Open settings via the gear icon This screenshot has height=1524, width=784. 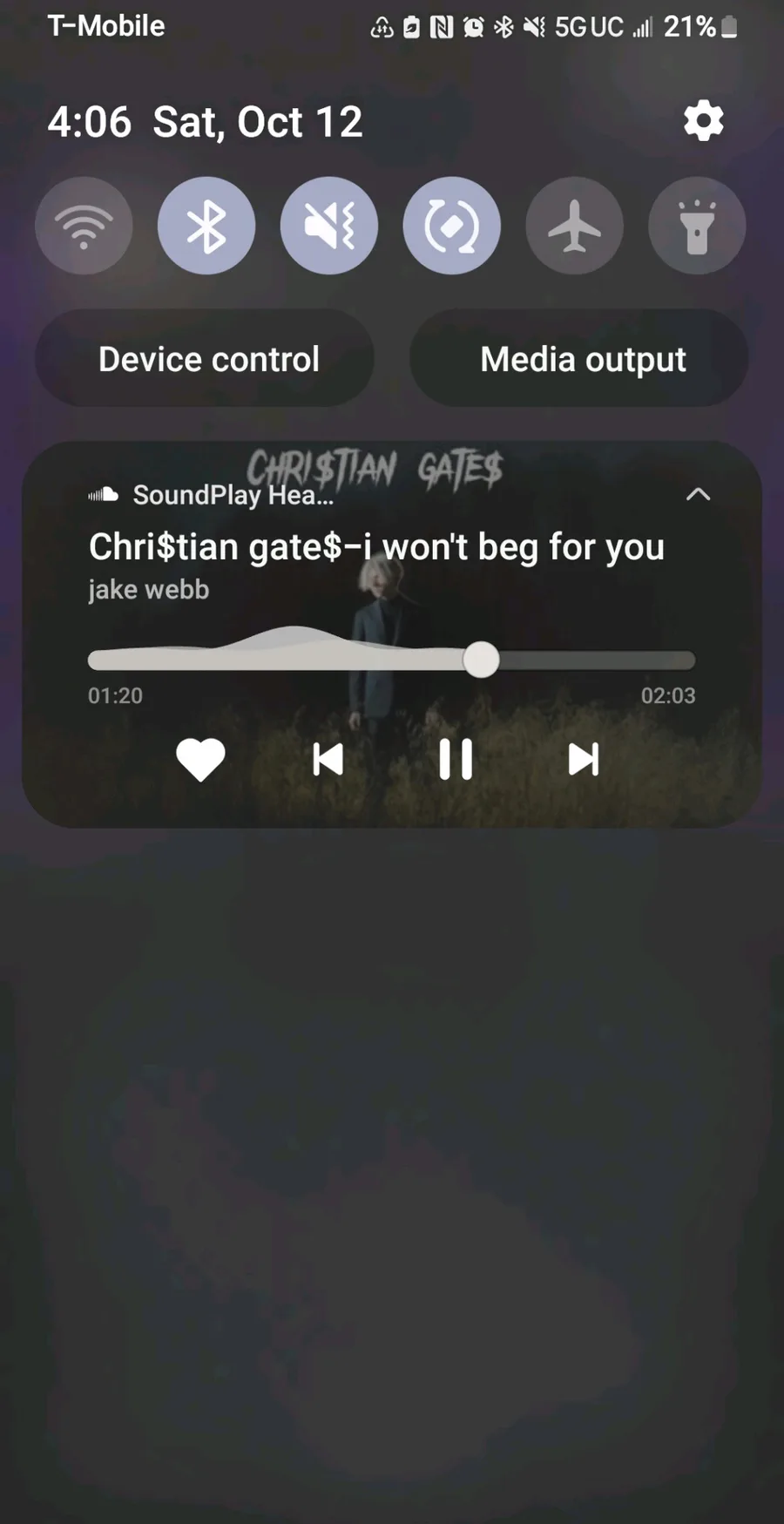[704, 121]
